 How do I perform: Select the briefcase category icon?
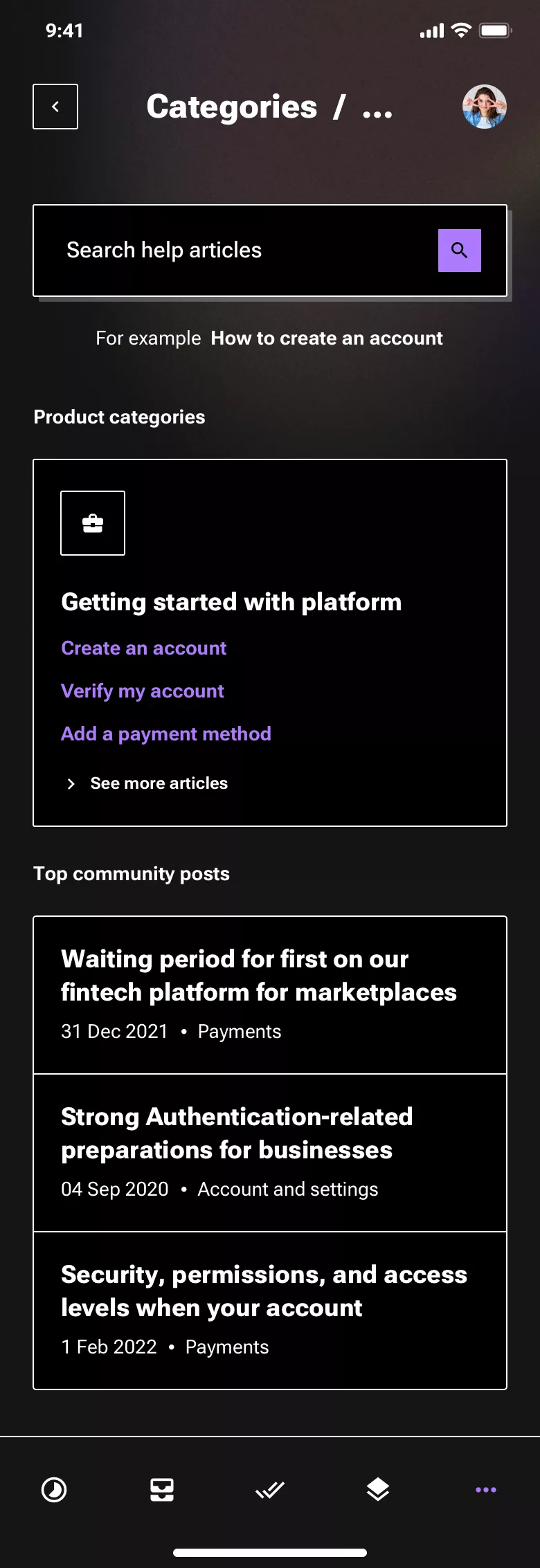point(93,523)
